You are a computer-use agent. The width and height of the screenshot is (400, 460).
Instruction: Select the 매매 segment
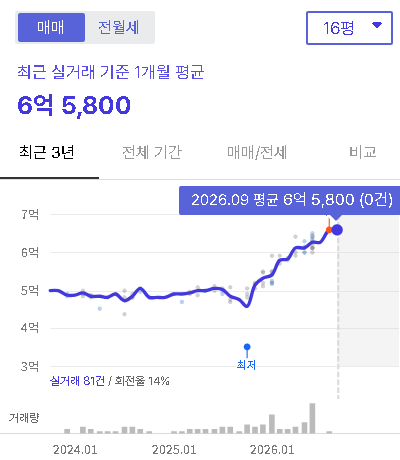51,27
